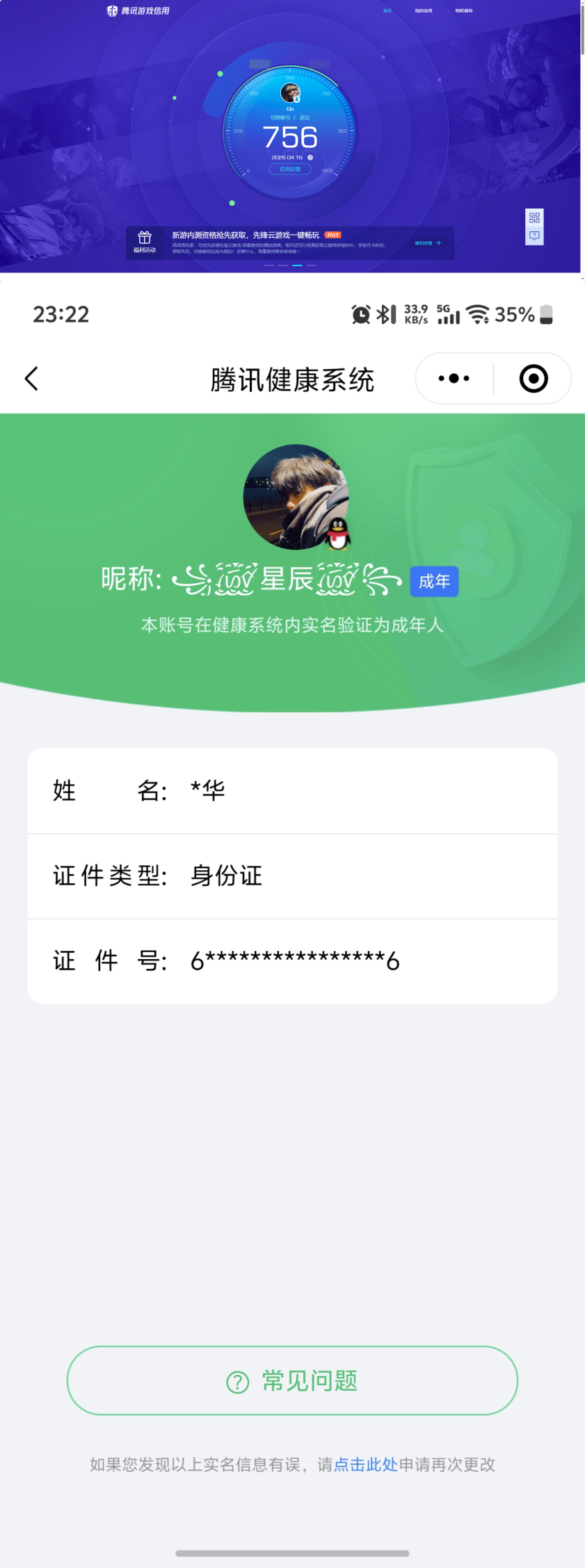Open the QR code panel on the right
The image size is (585, 1568).
coord(534,218)
